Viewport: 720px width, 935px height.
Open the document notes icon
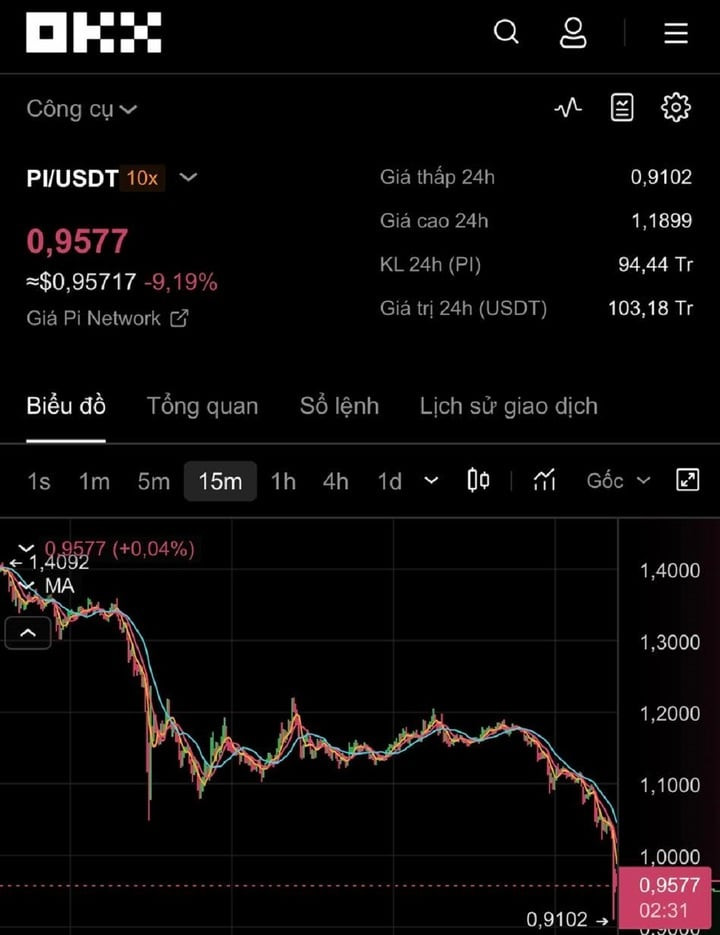(622, 108)
